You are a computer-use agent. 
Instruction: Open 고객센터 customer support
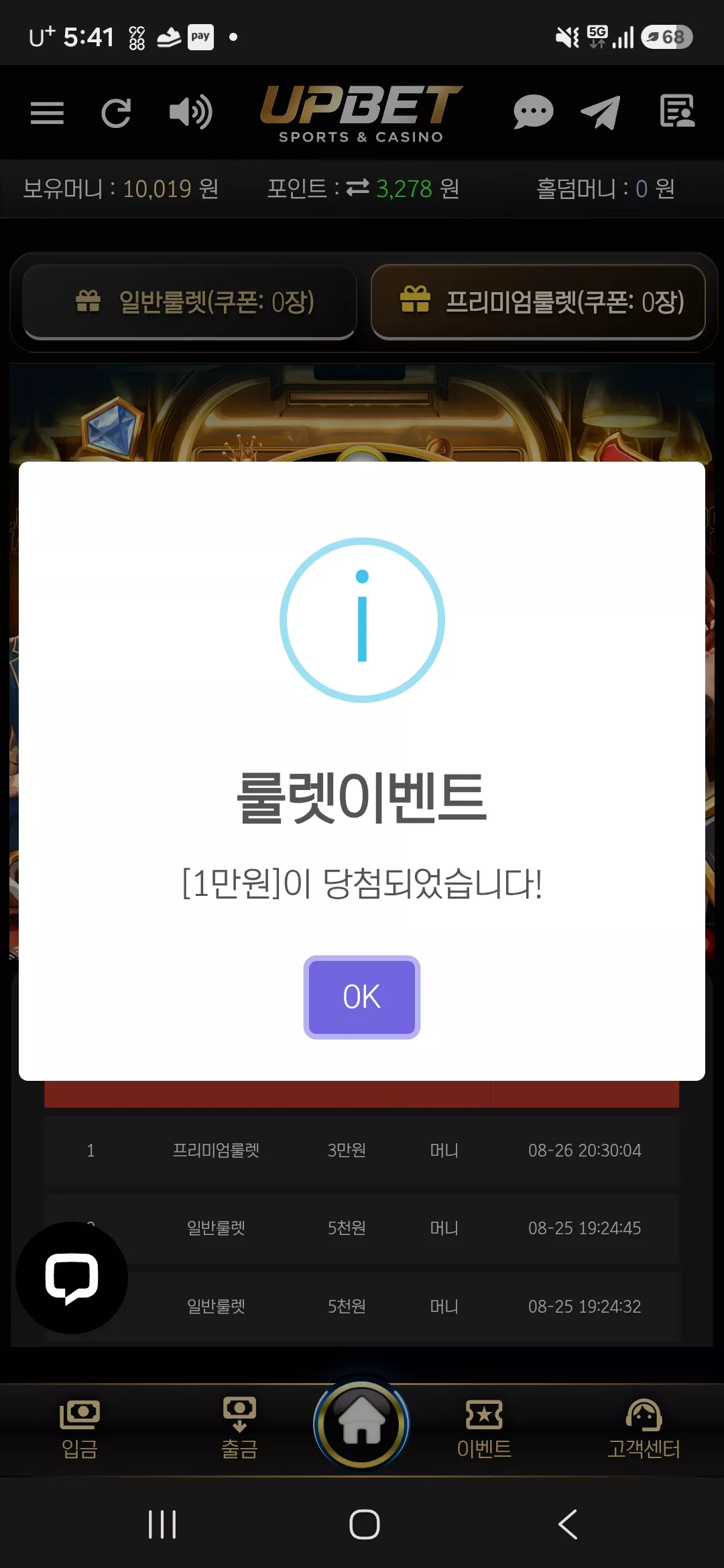tap(644, 1429)
